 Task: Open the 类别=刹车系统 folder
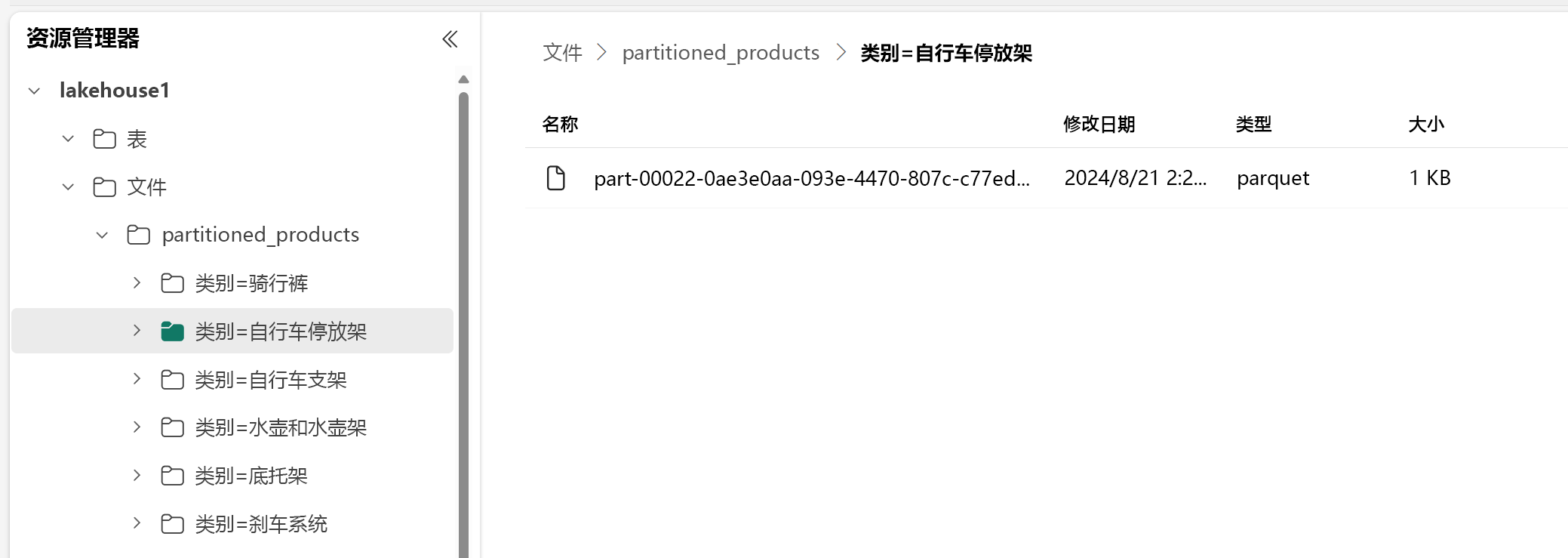coord(261,524)
